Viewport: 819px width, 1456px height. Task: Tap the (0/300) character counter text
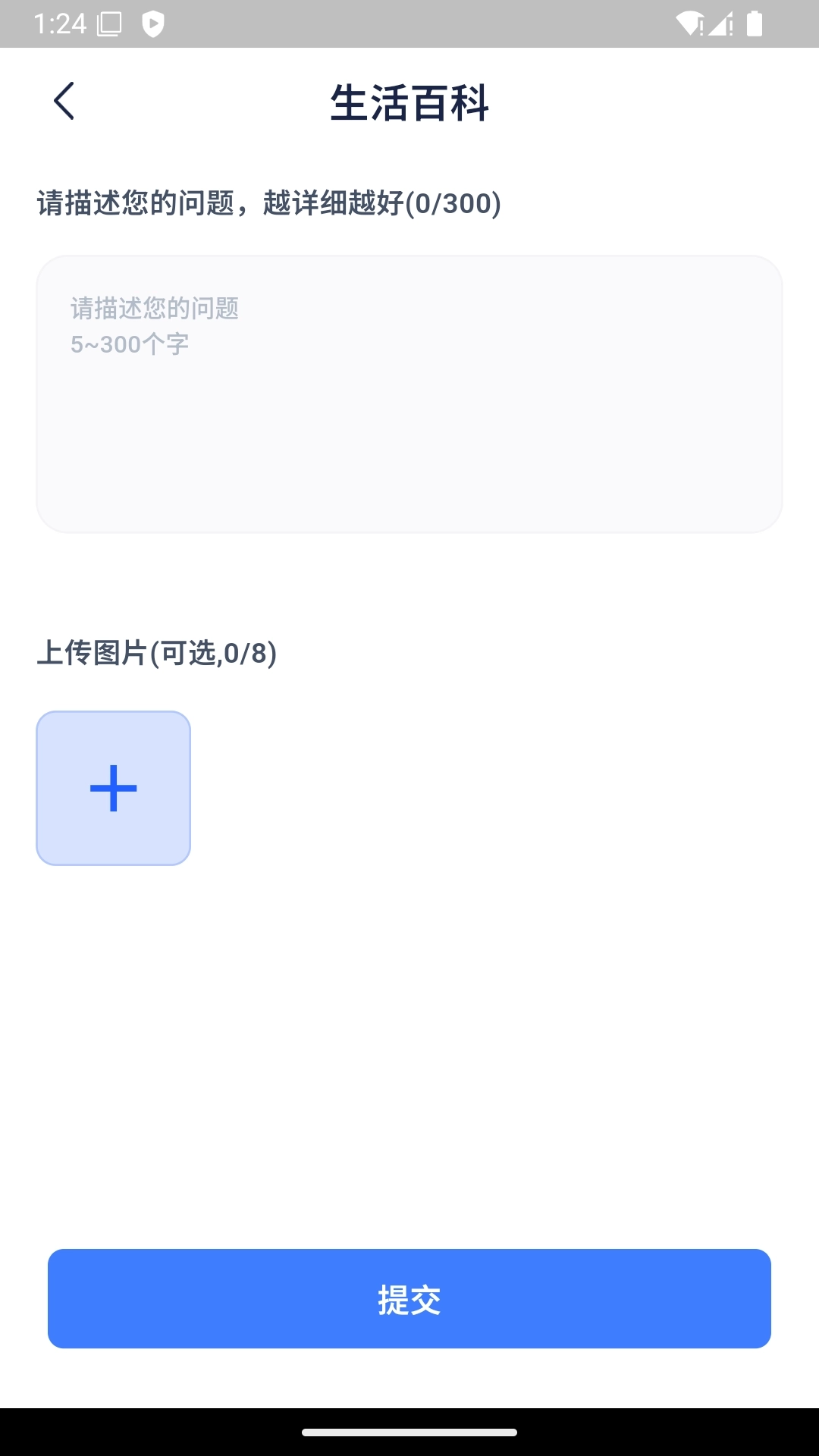pos(453,203)
